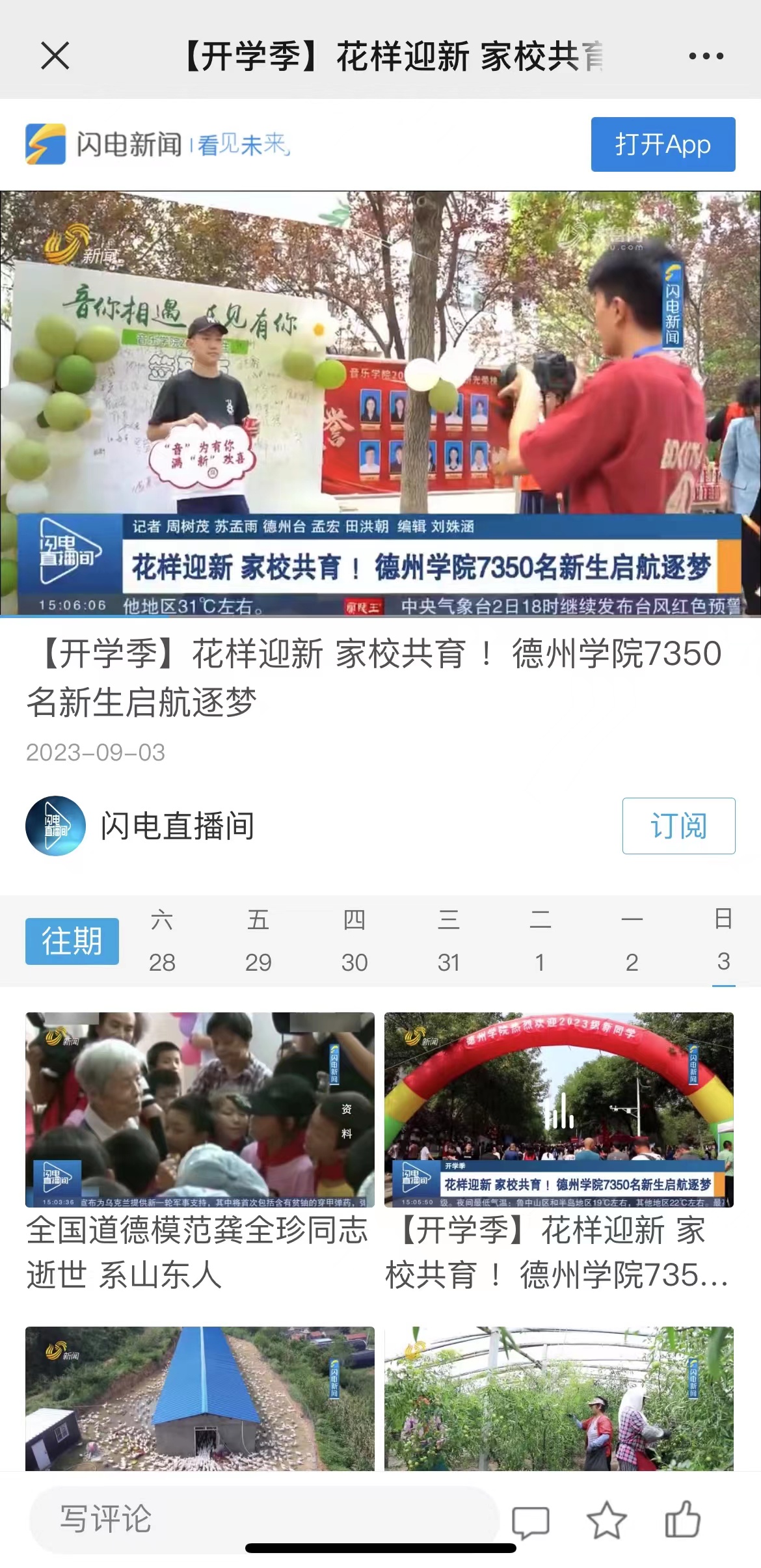Switch to Monday the 2nd
The height and width of the screenshot is (1568, 761).
(632, 941)
